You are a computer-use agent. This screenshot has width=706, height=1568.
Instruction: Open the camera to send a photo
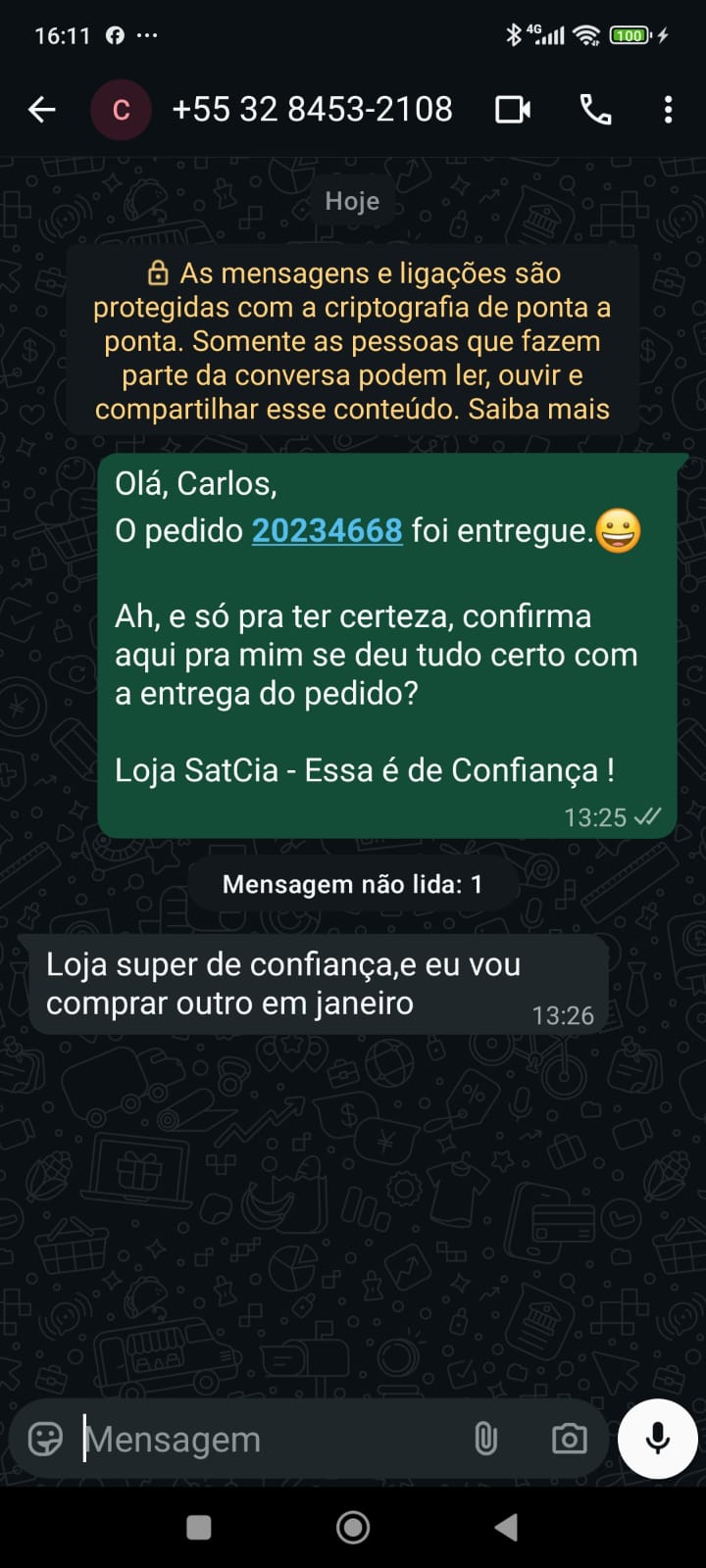tap(569, 1439)
